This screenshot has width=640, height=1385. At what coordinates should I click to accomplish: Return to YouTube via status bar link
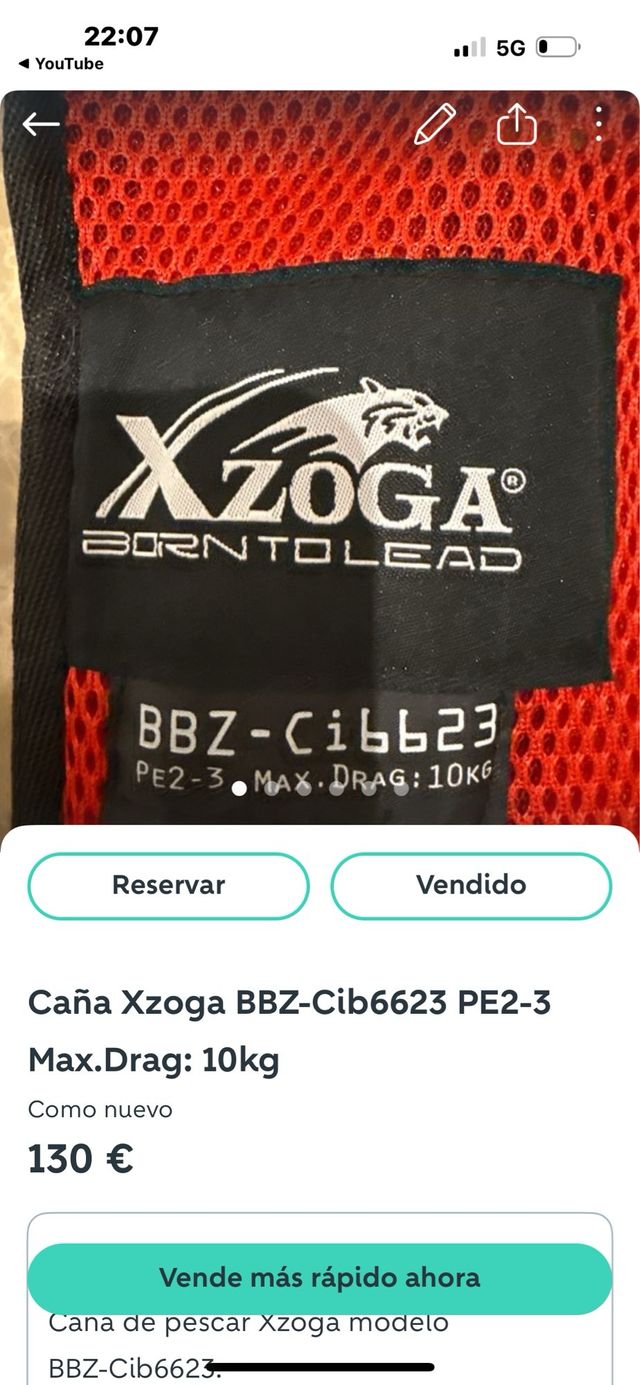61,64
